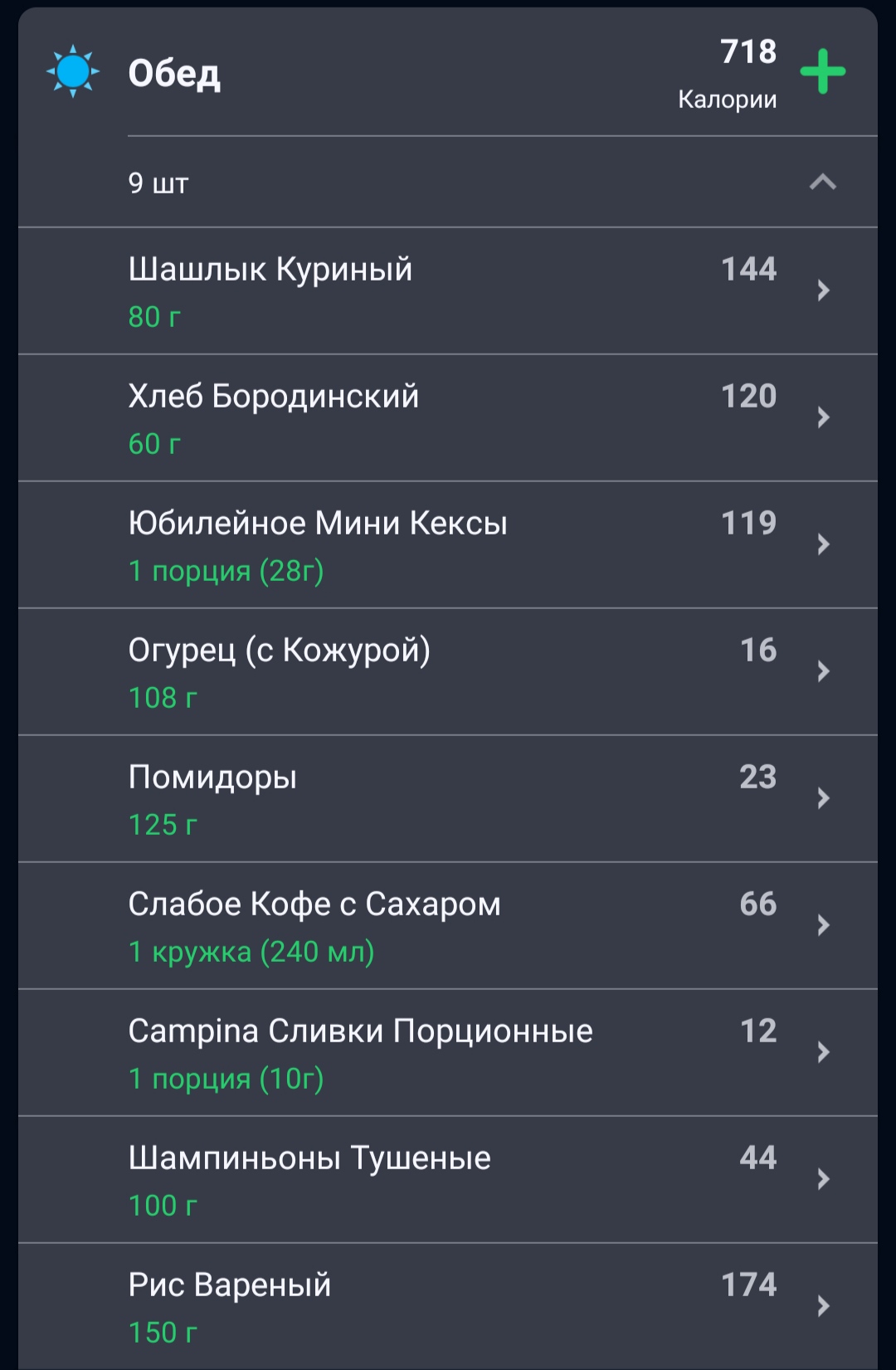This screenshot has height=1370, width=896.
Task: Open the Огурец (с Кожурой) entry
Action: 448,672
